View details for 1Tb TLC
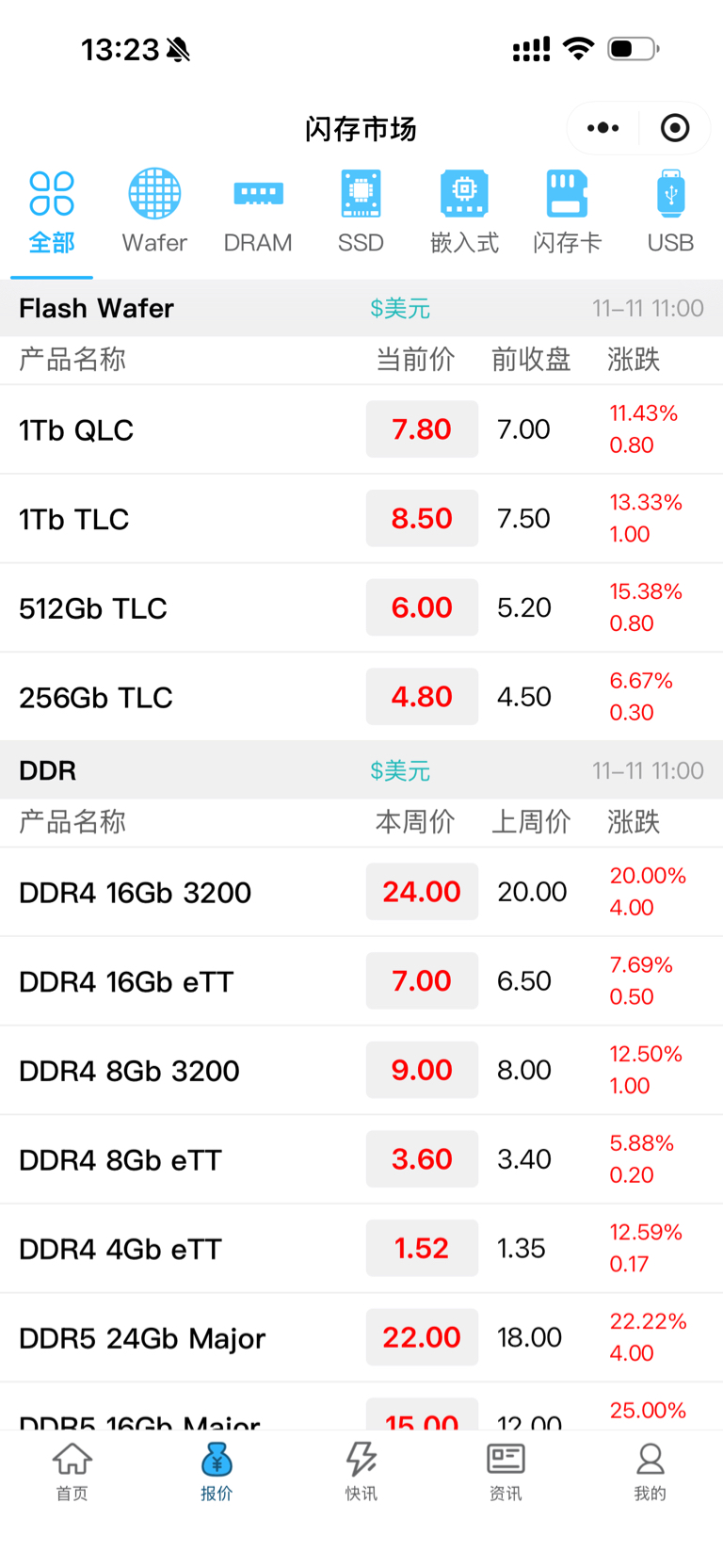Screen dimensions: 723x1568 (x=188, y=519)
